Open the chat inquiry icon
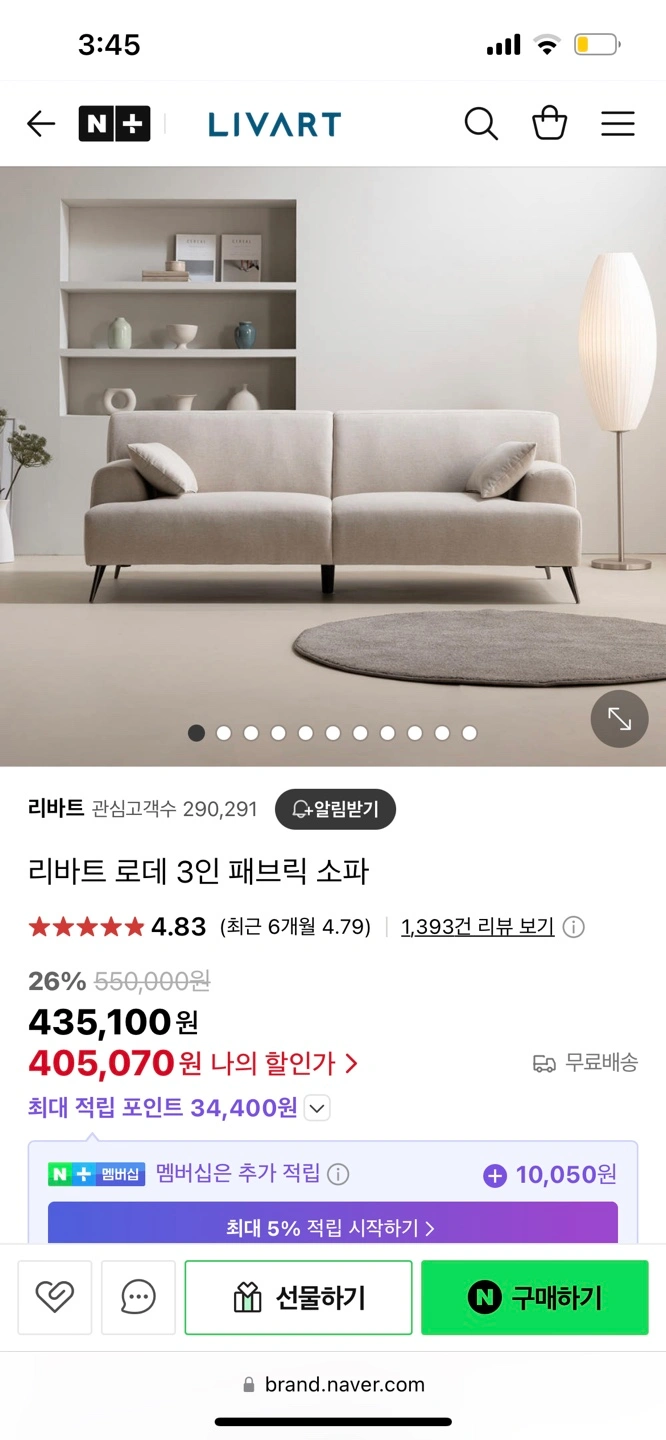 (x=138, y=1297)
